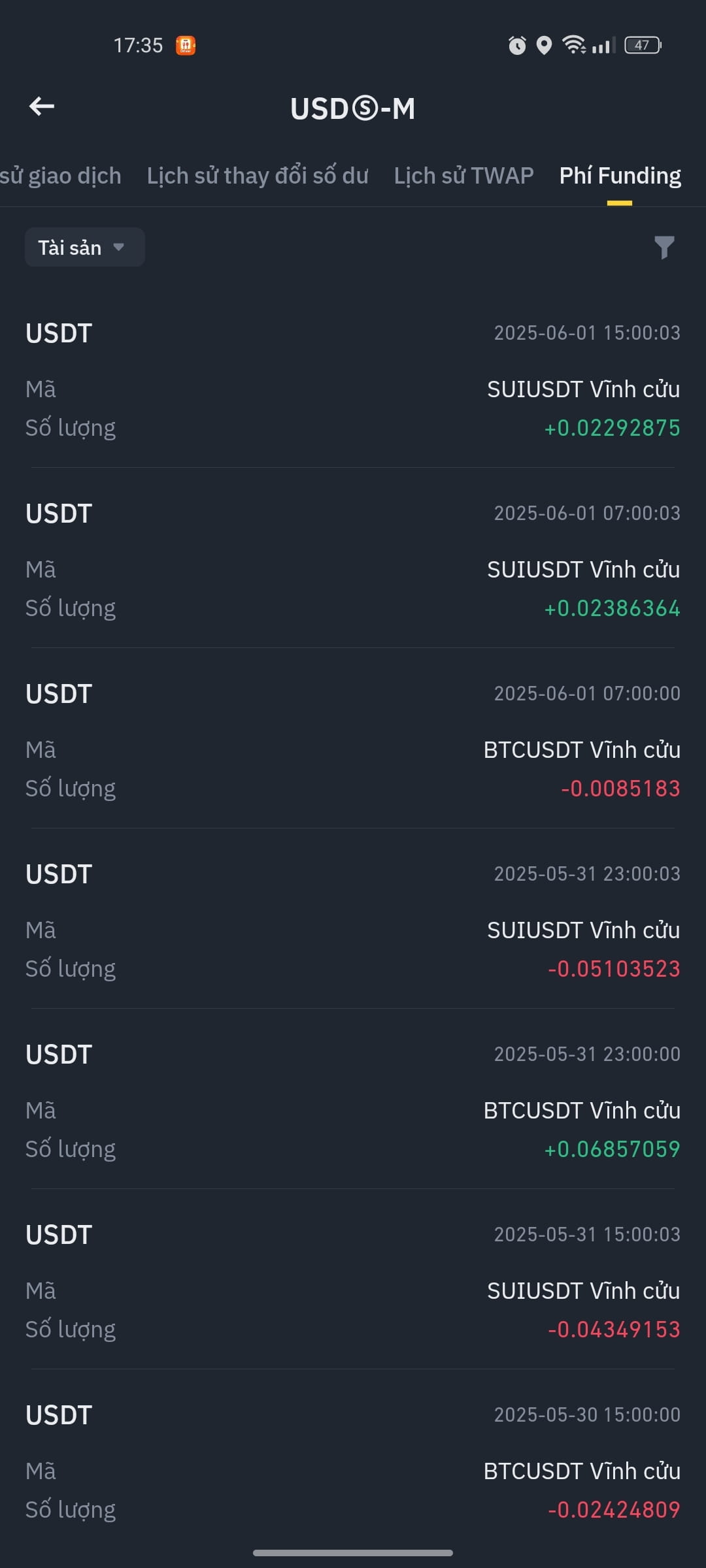Switch to Lịch sử TWAP tab
This screenshot has height=1568, width=706.
click(463, 176)
